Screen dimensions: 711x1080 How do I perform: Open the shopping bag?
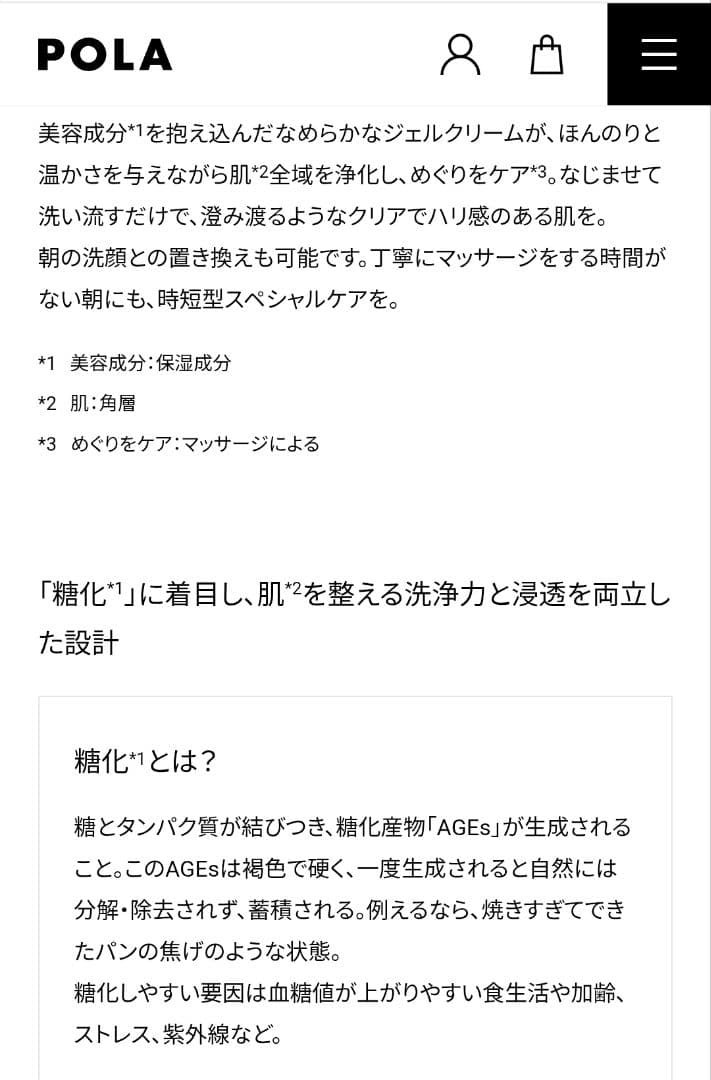click(x=546, y=54)
